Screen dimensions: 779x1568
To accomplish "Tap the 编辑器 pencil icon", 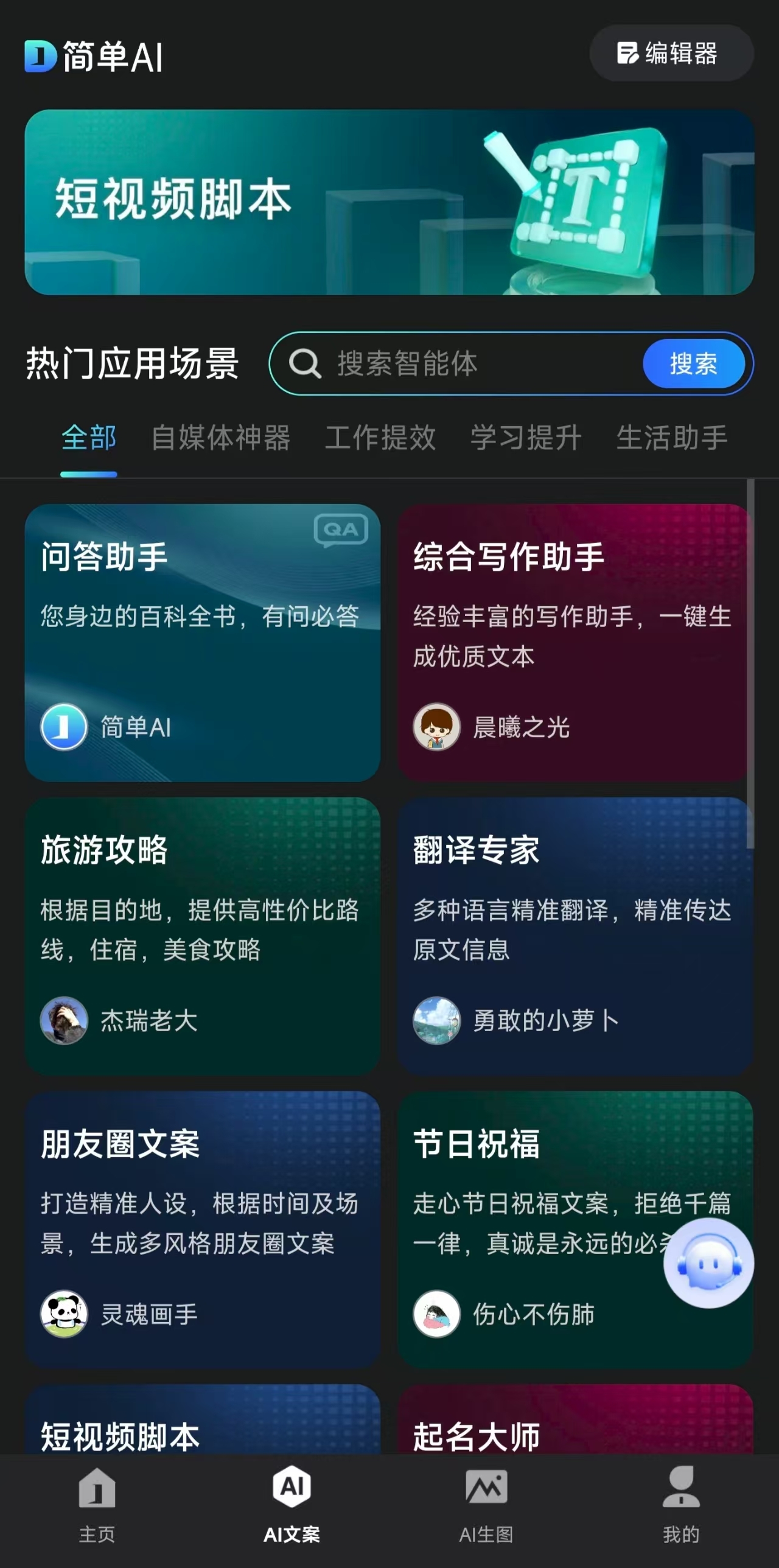I will [x=626, y=54].
